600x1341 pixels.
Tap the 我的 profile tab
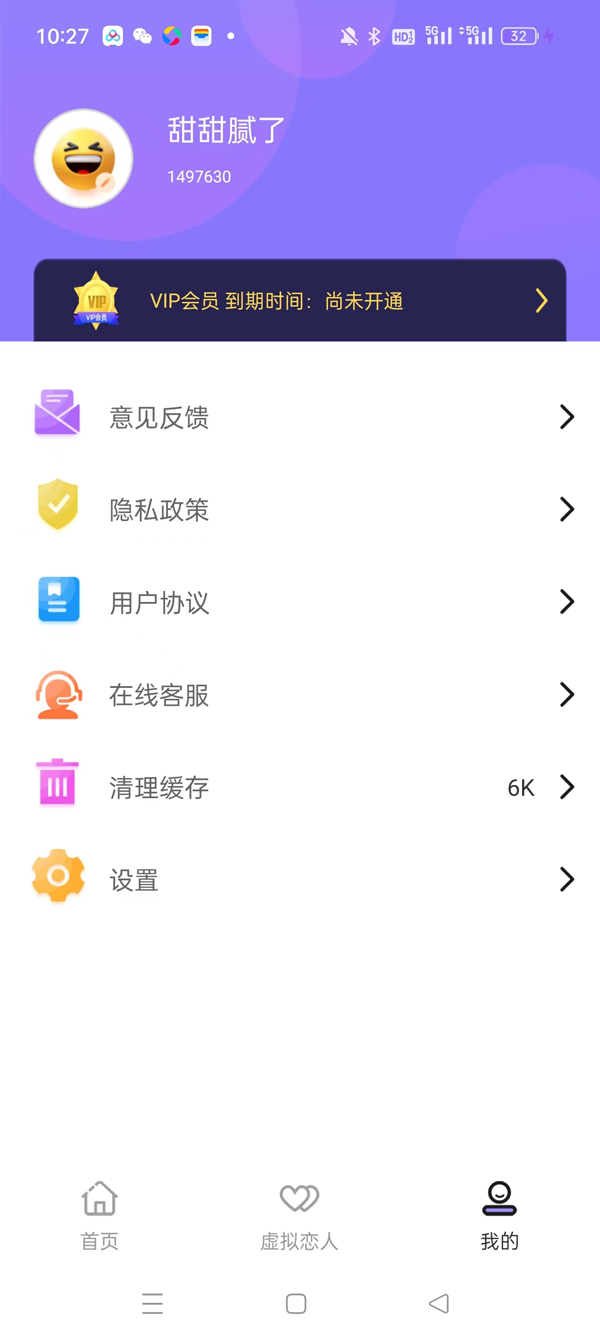click(x=499, y=1216)
